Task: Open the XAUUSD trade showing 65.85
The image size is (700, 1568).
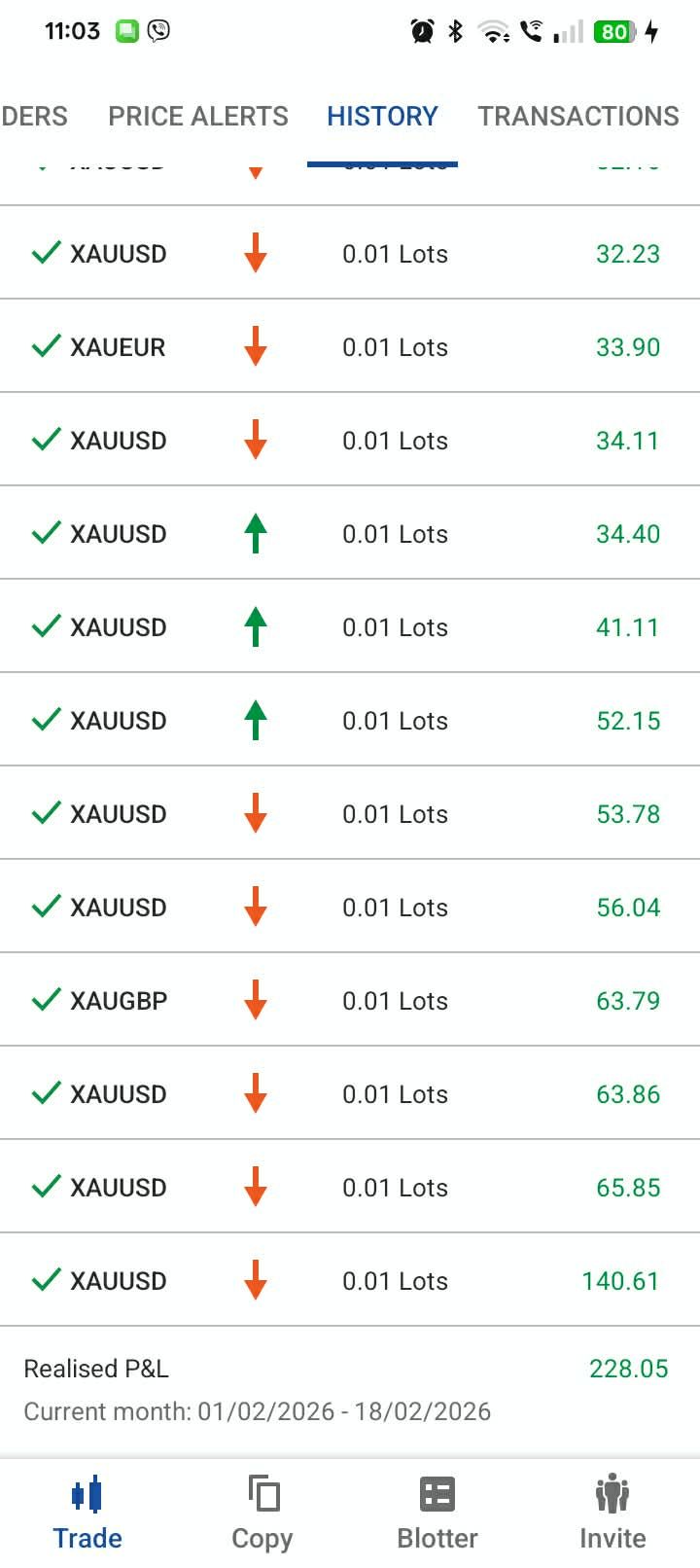Action: [350, 1188]
